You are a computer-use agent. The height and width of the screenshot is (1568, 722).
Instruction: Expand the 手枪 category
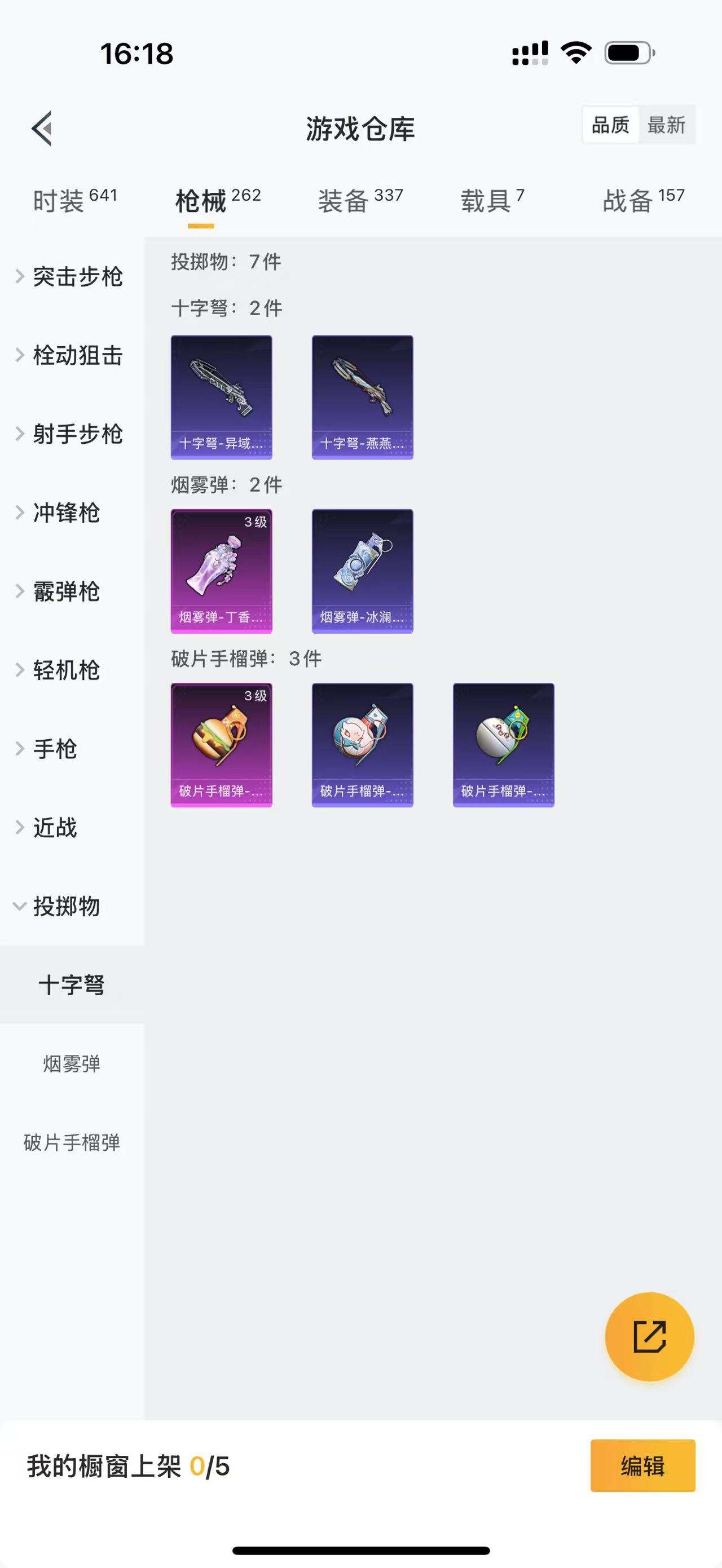coord(55,750)
